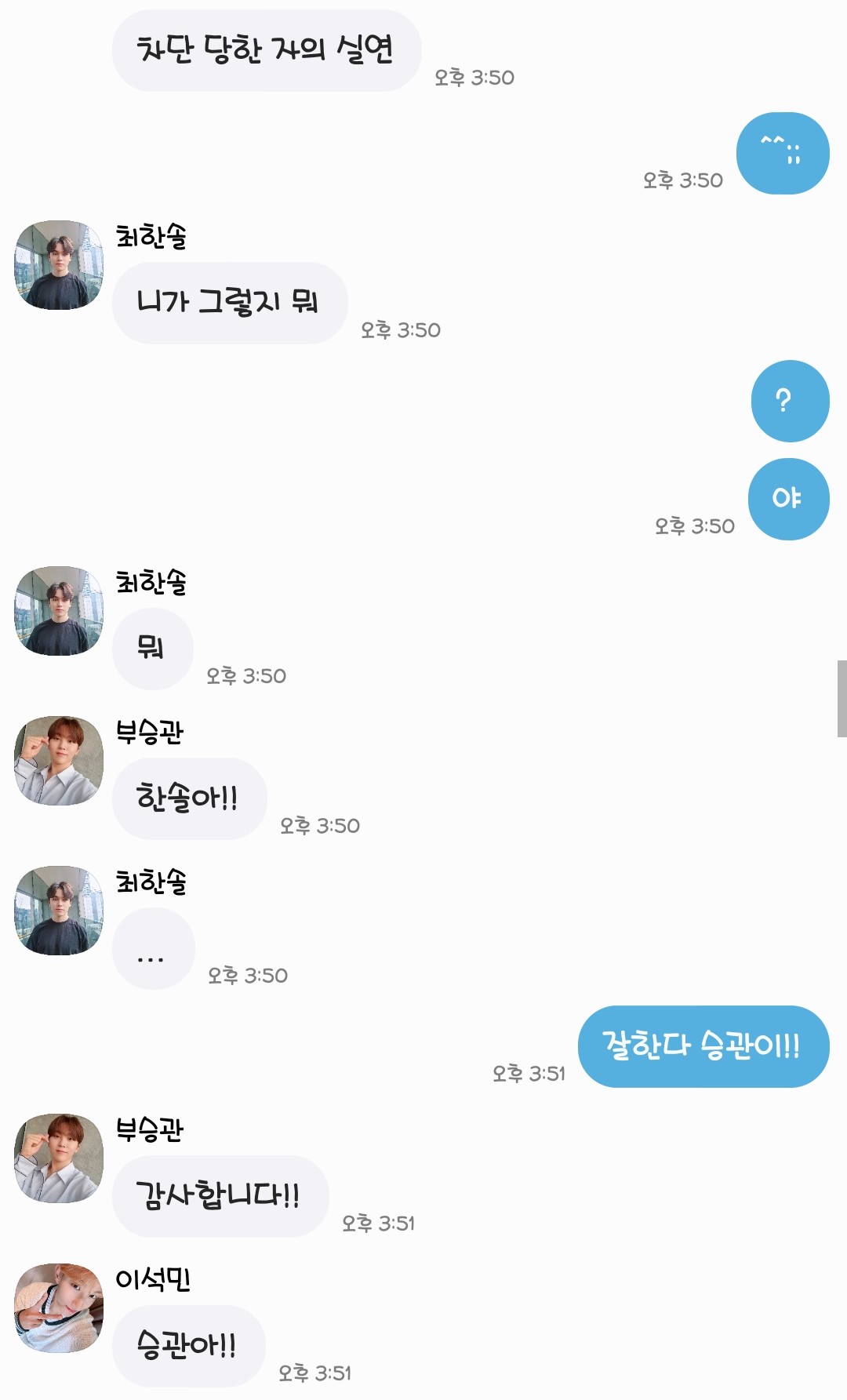
Task: Open 부승관's profile picture beside "감사합니다!!"
Action: point(59,1158)
